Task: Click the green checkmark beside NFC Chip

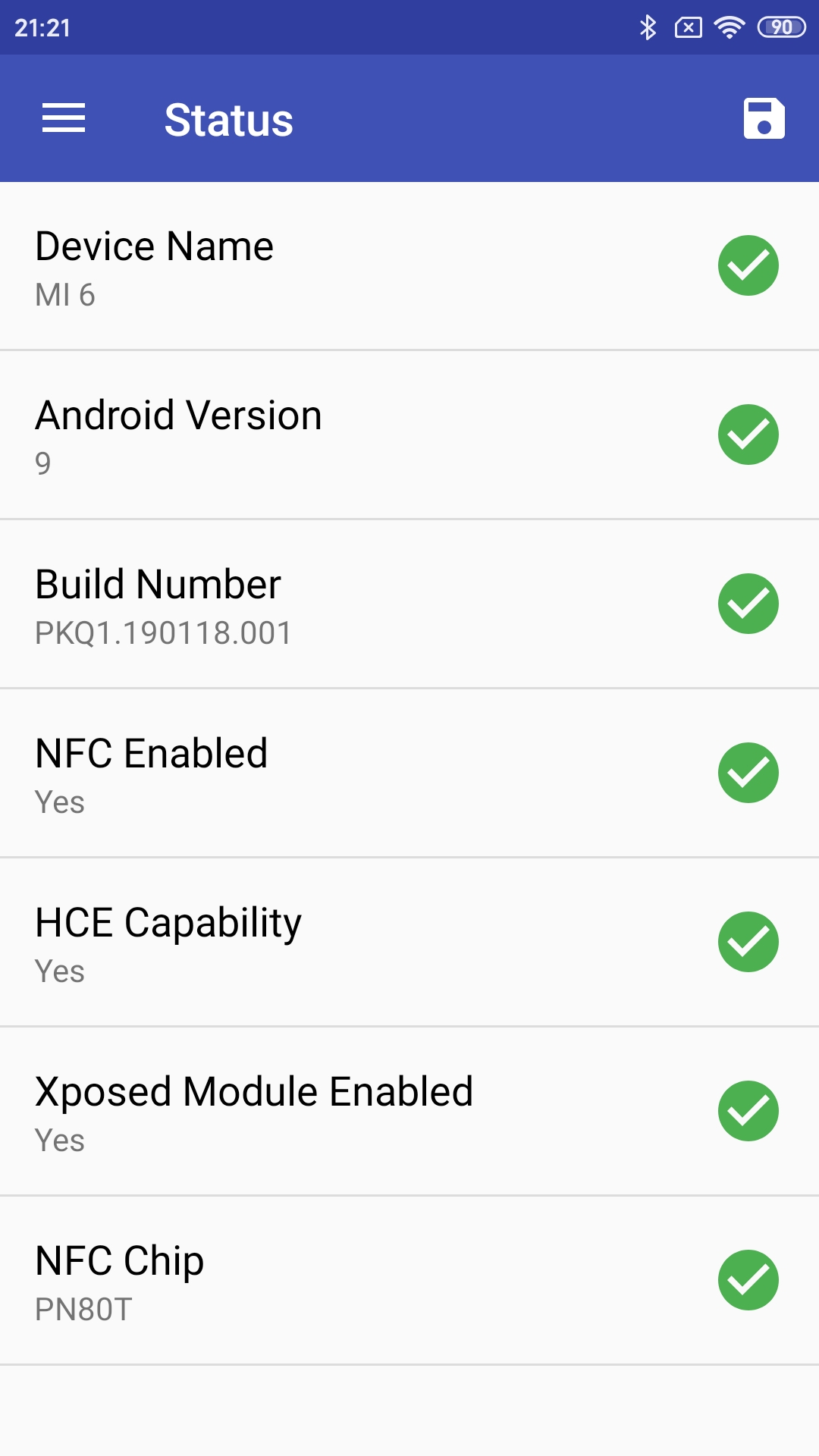Action: [x=748, y=1280]
